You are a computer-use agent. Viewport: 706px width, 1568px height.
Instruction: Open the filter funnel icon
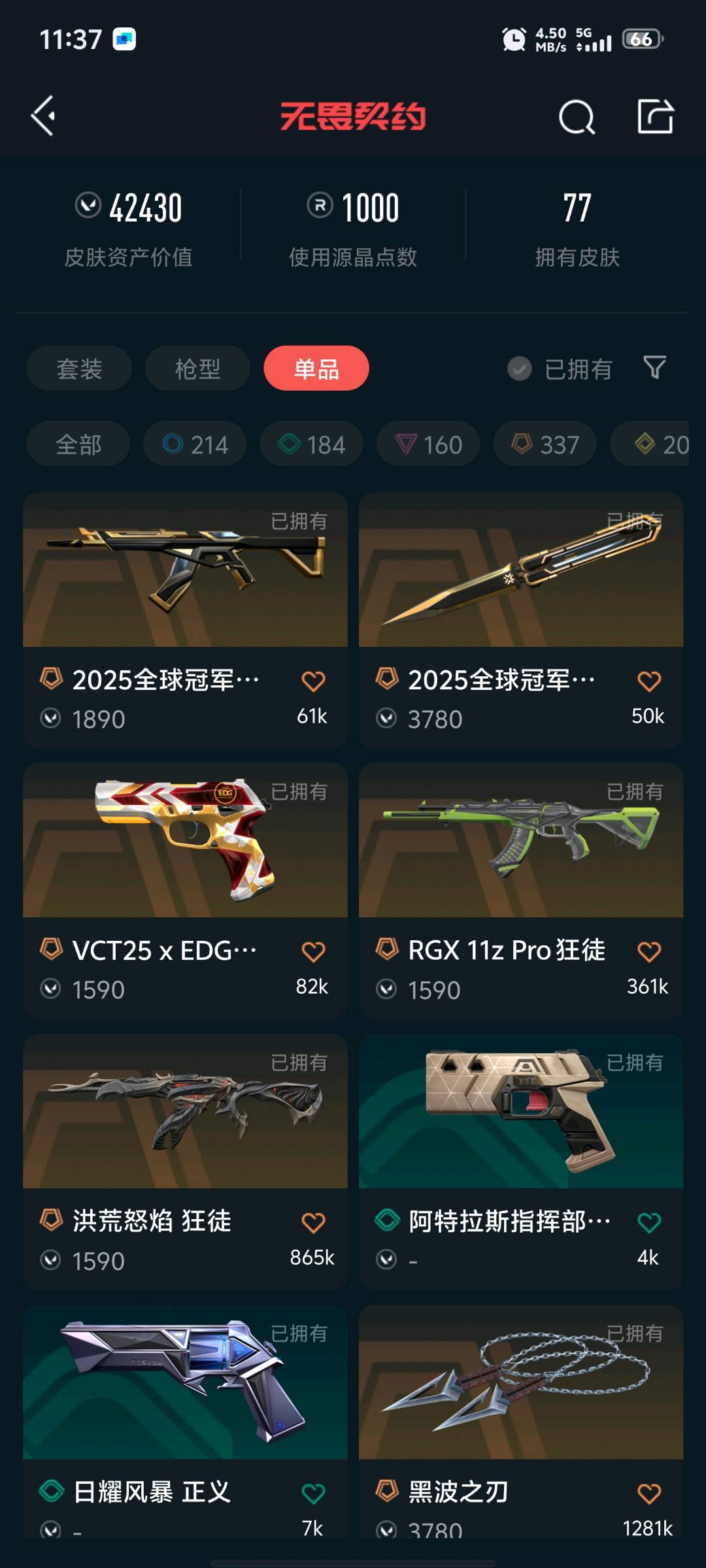coord(654,368)
